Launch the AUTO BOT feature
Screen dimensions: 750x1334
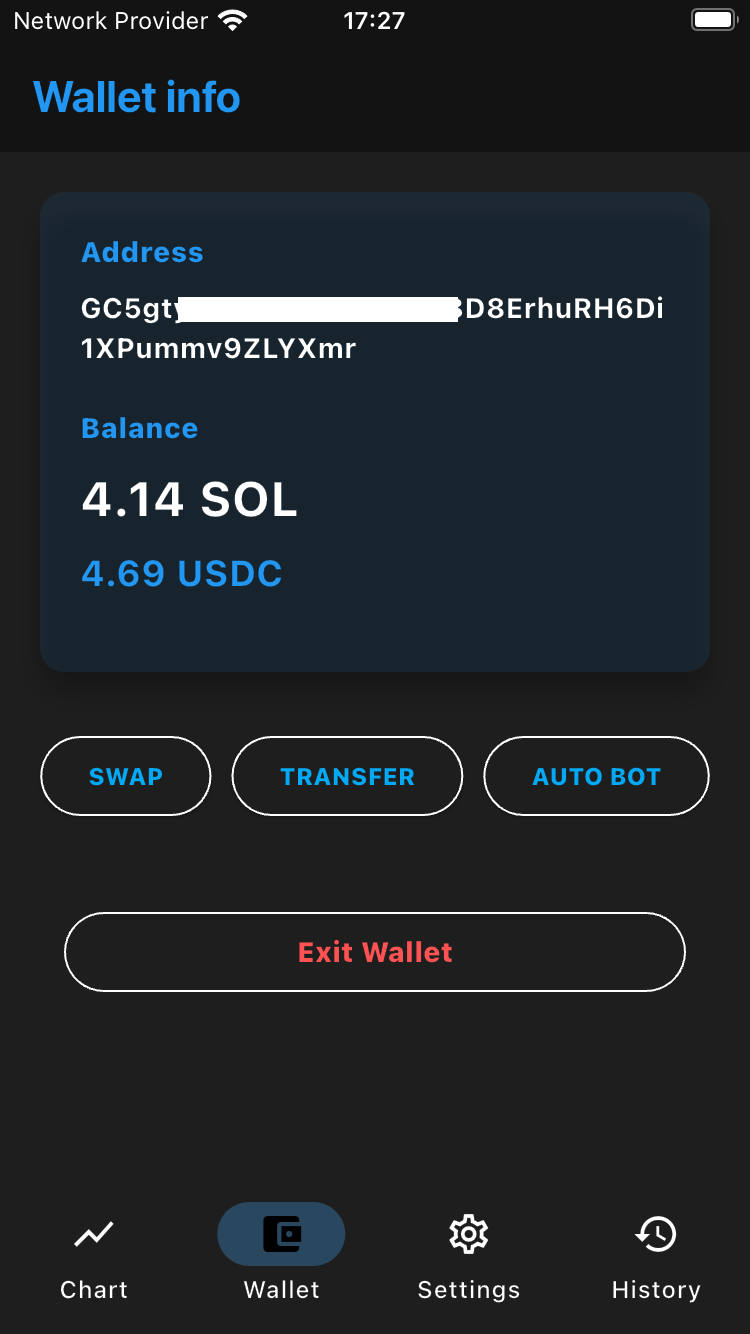pyautogui.click(x=596, y=777)
